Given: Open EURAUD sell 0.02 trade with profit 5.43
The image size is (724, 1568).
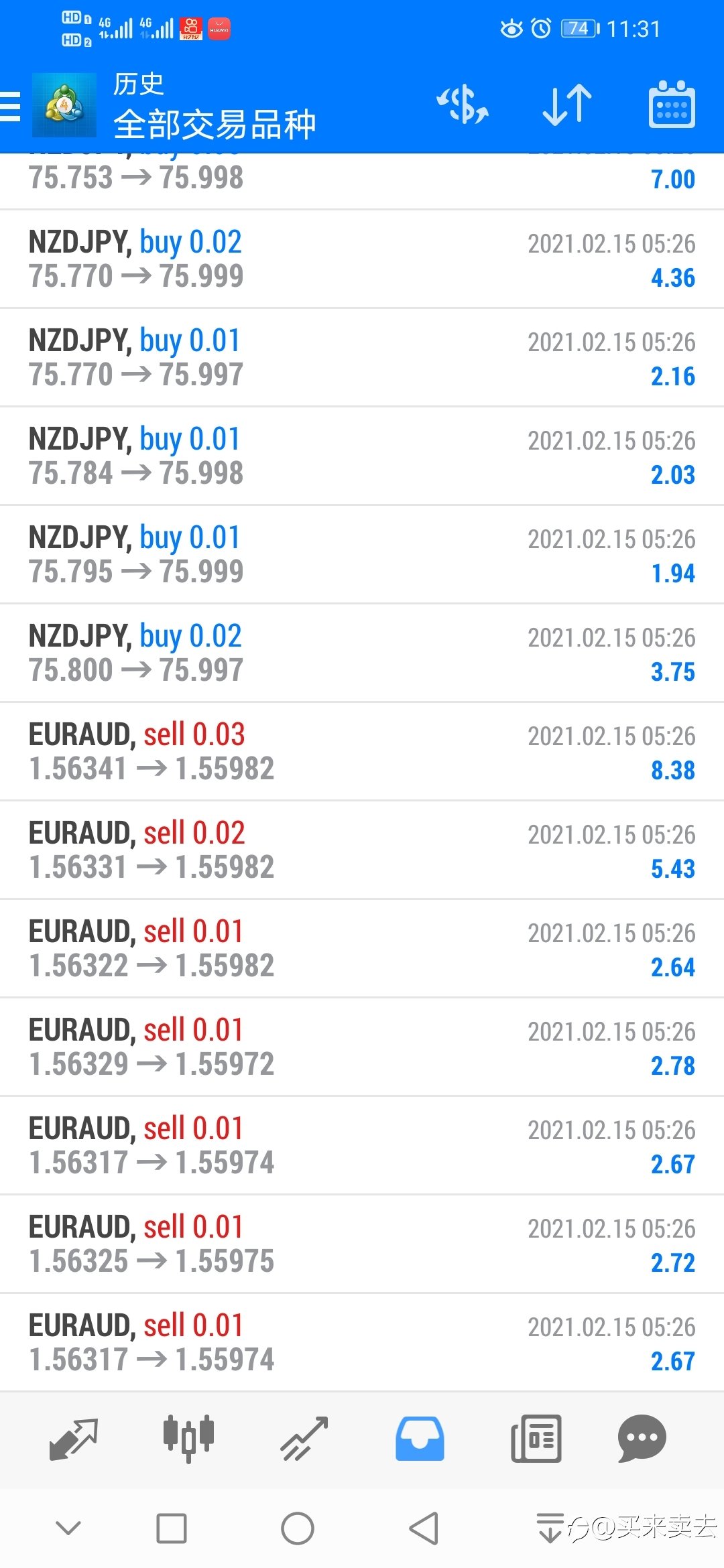Looking at the screenshot, I should [362, 850].
